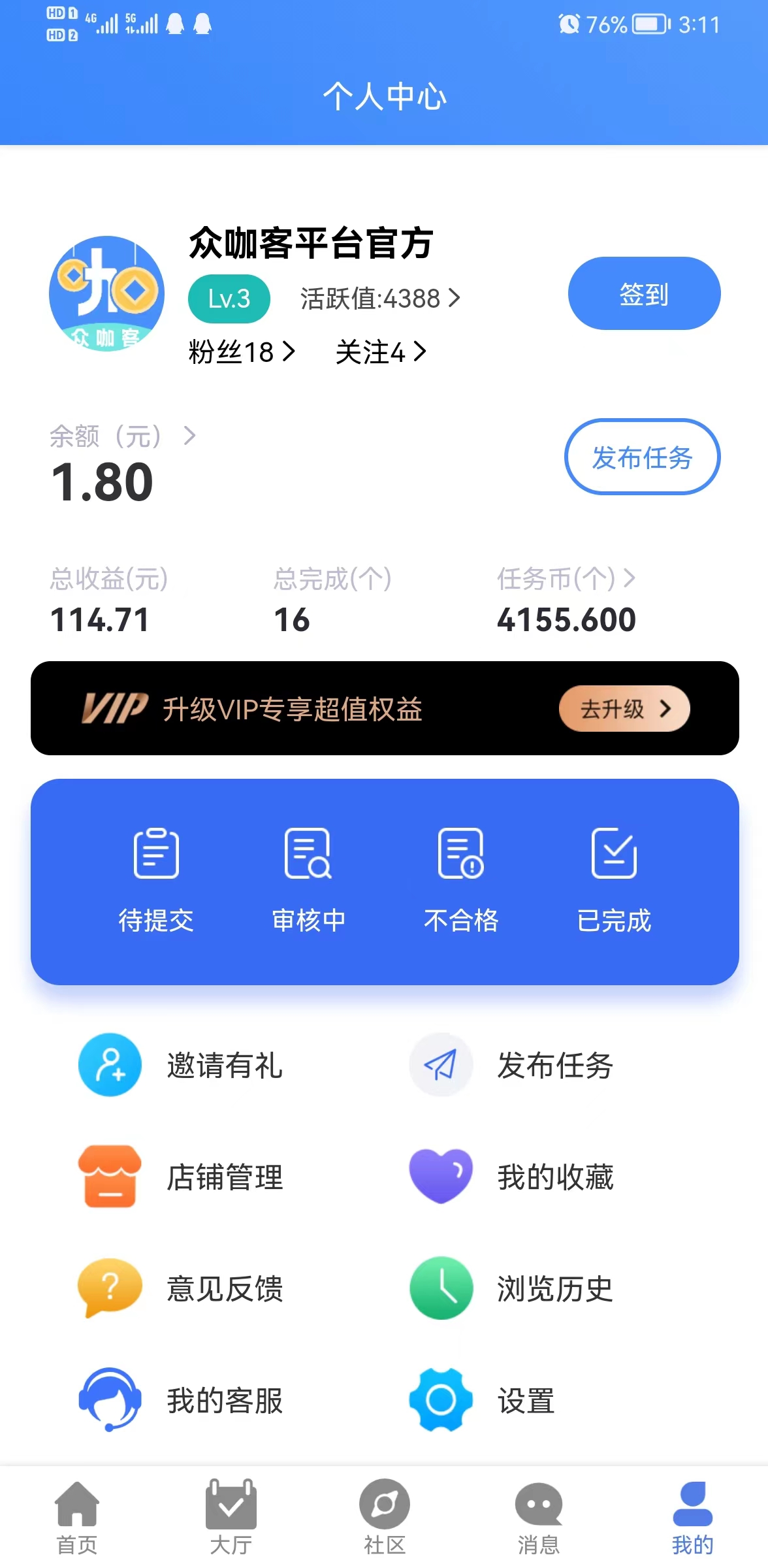Open 我的收藏 favorites
768x1568 pixels.
click(511, 1177)
